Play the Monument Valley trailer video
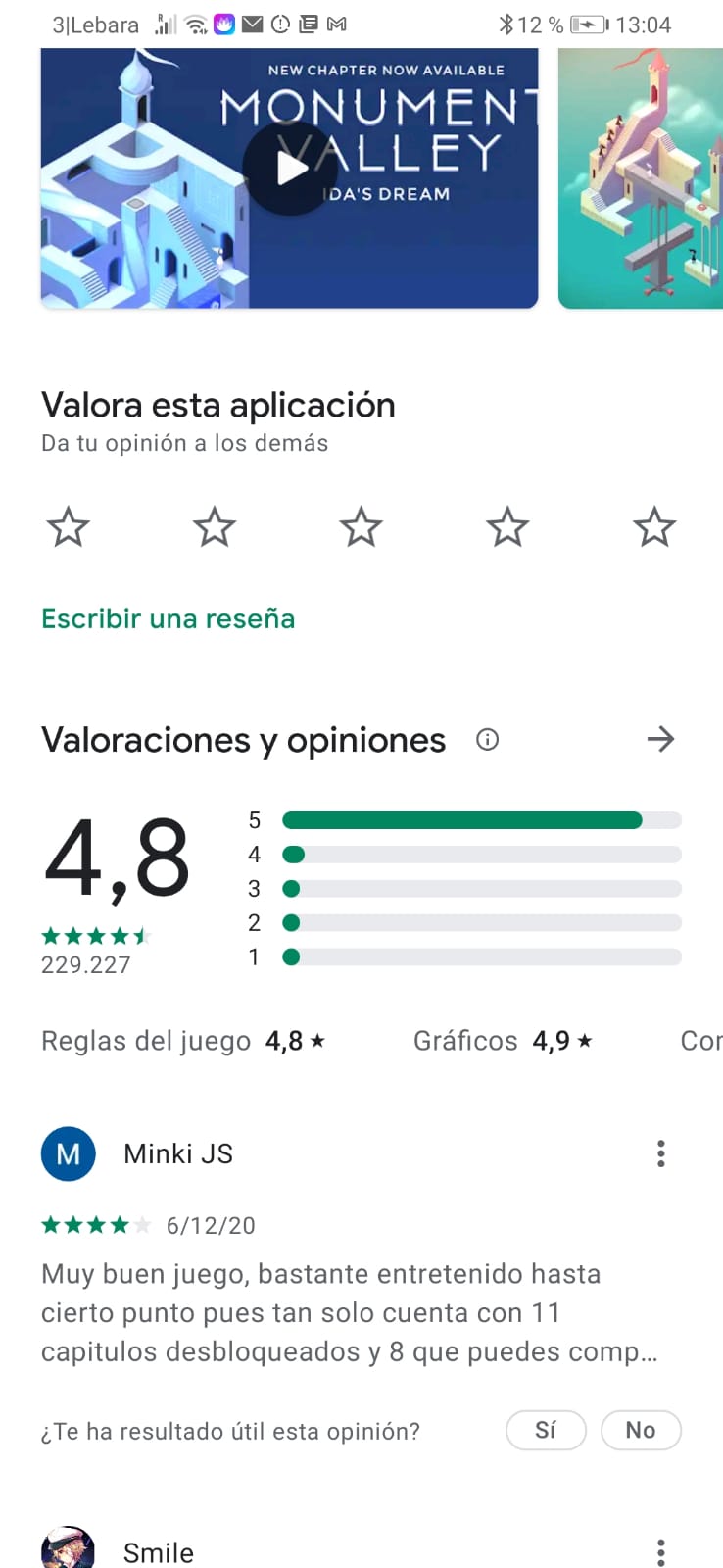Screen dimensions: 723x1568 (288, 168)
